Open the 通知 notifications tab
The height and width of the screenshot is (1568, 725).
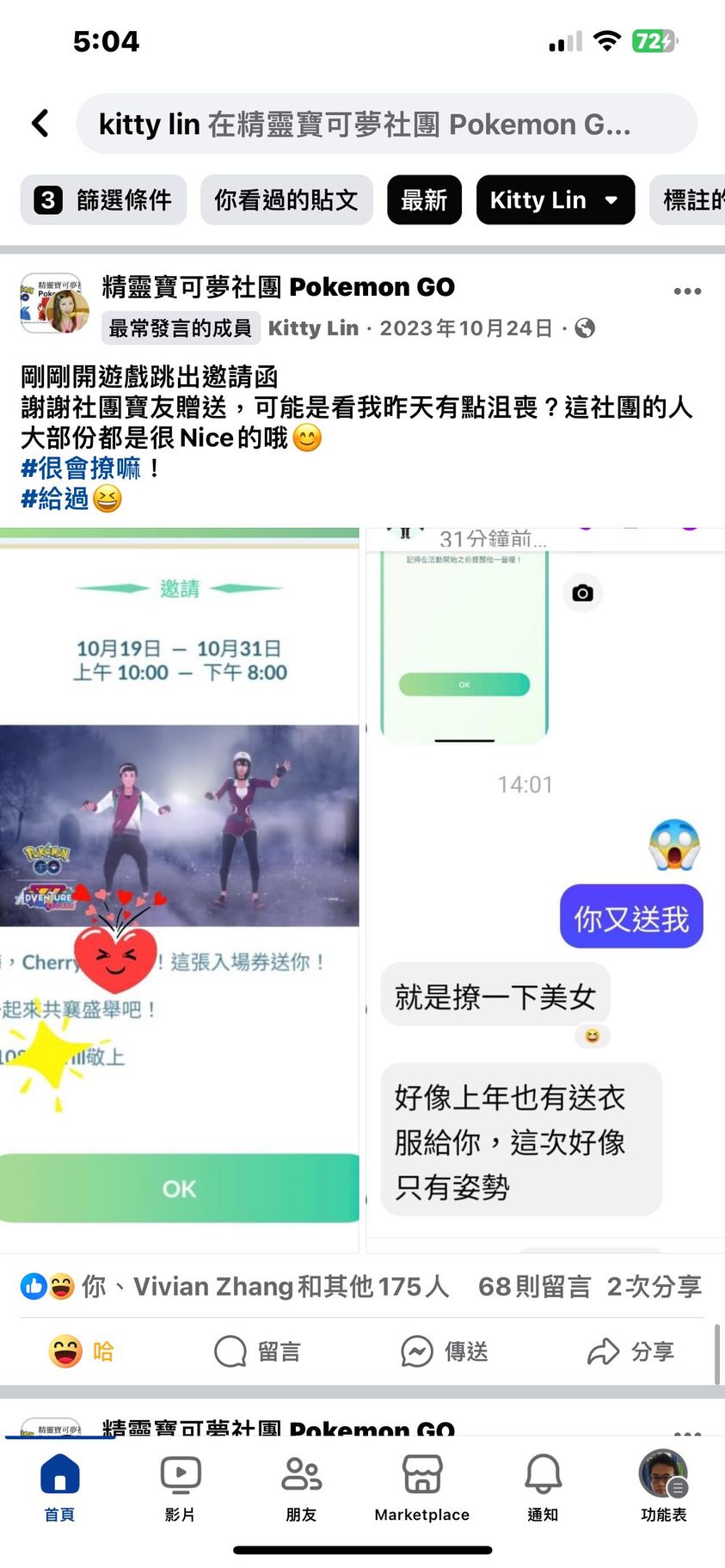pyautogui.click(x=543, y=1489)
